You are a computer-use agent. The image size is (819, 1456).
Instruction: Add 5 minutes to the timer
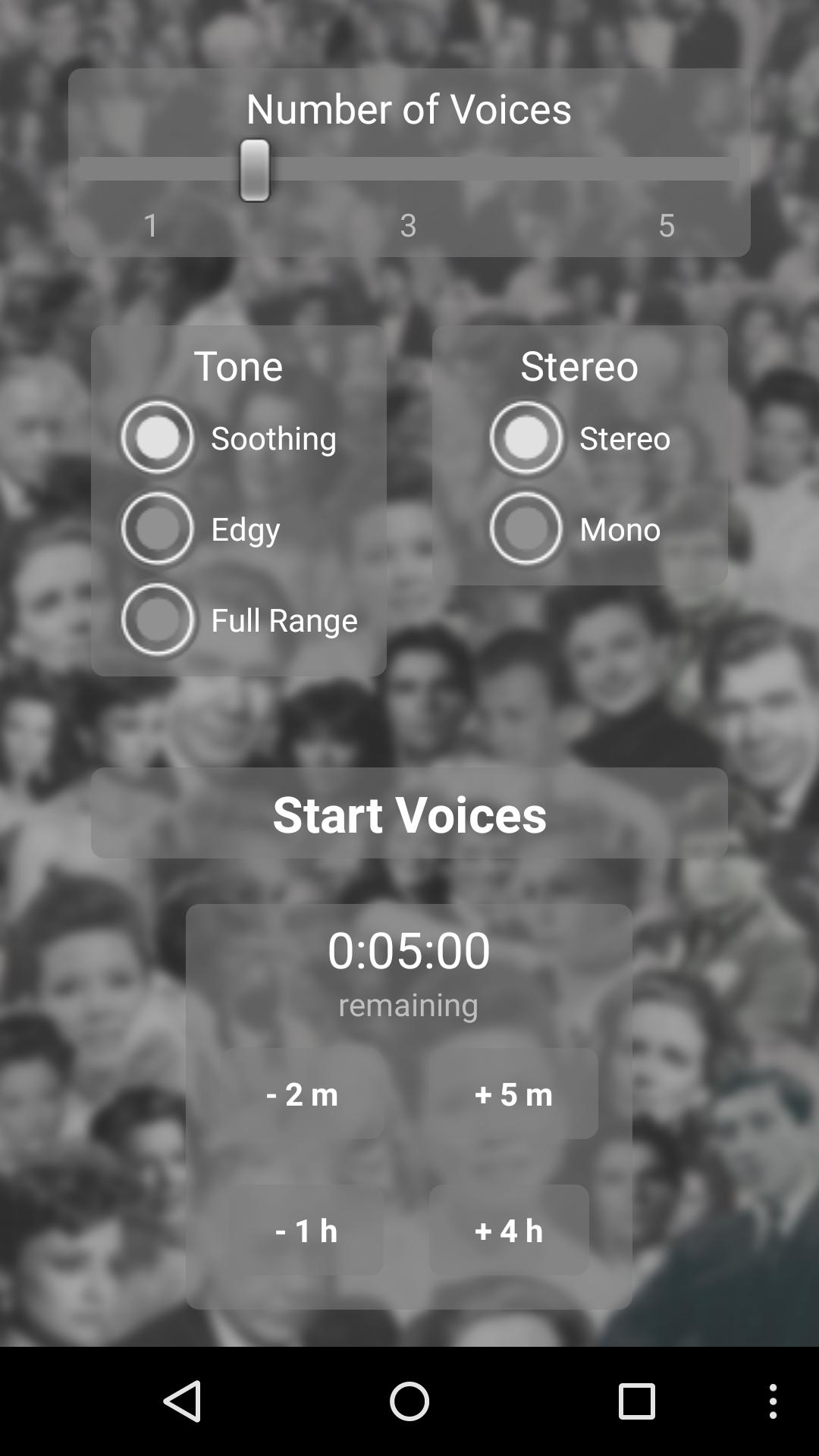[x=513, y=1094]
